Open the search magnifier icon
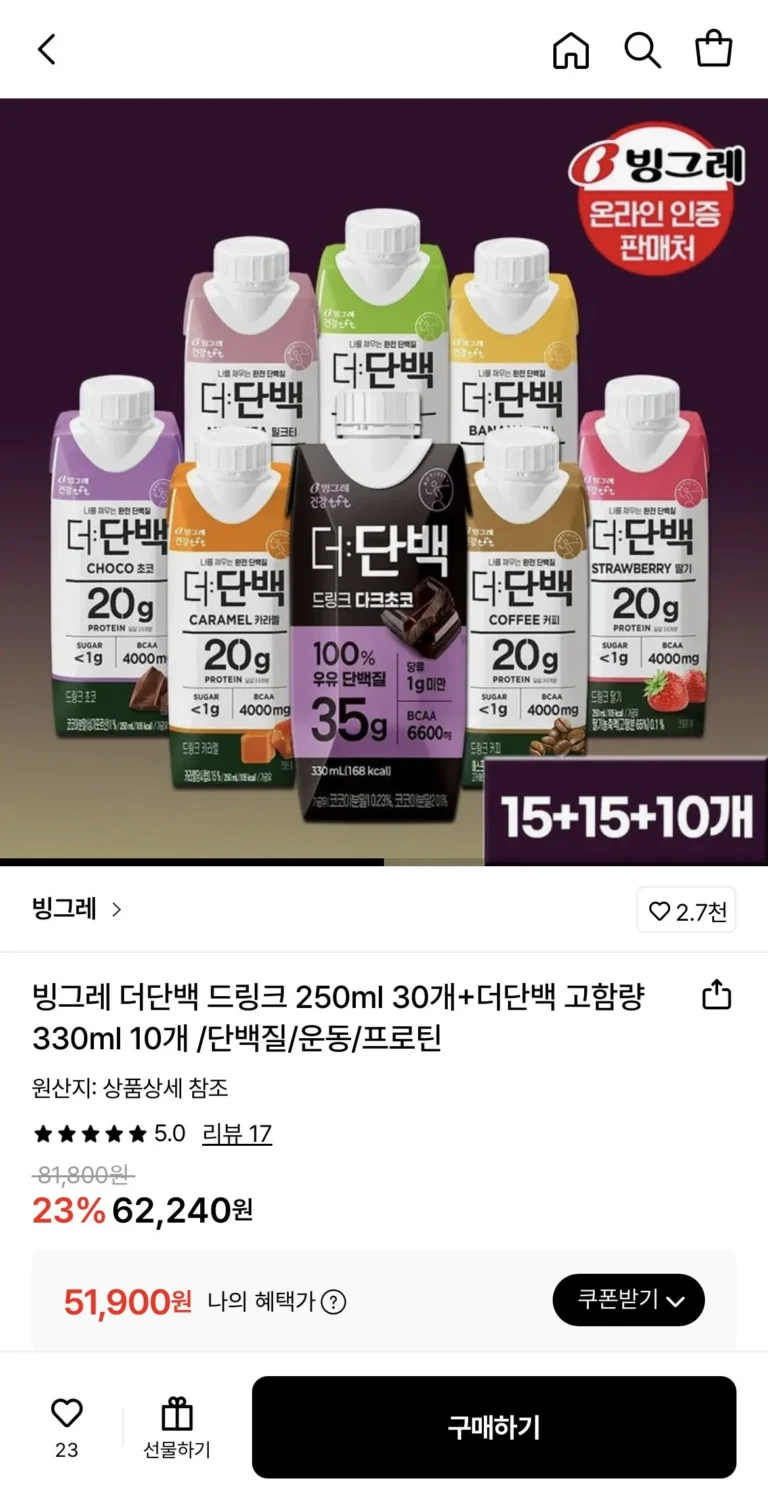Image resolution: width=768 pixels, height=1489 pixels. click(642, 49)
